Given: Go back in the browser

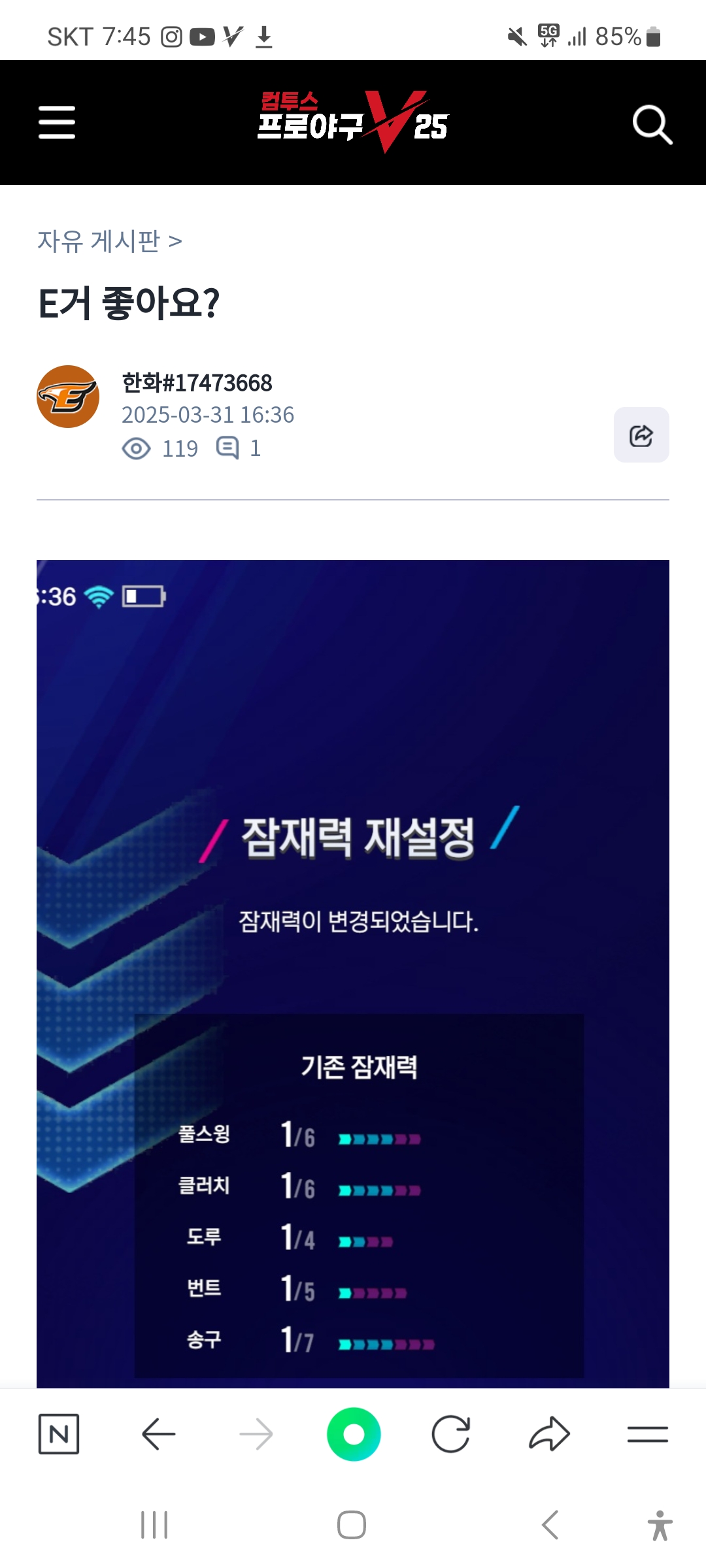Looking at the screenshot, I should click(x=158, y=1434).
